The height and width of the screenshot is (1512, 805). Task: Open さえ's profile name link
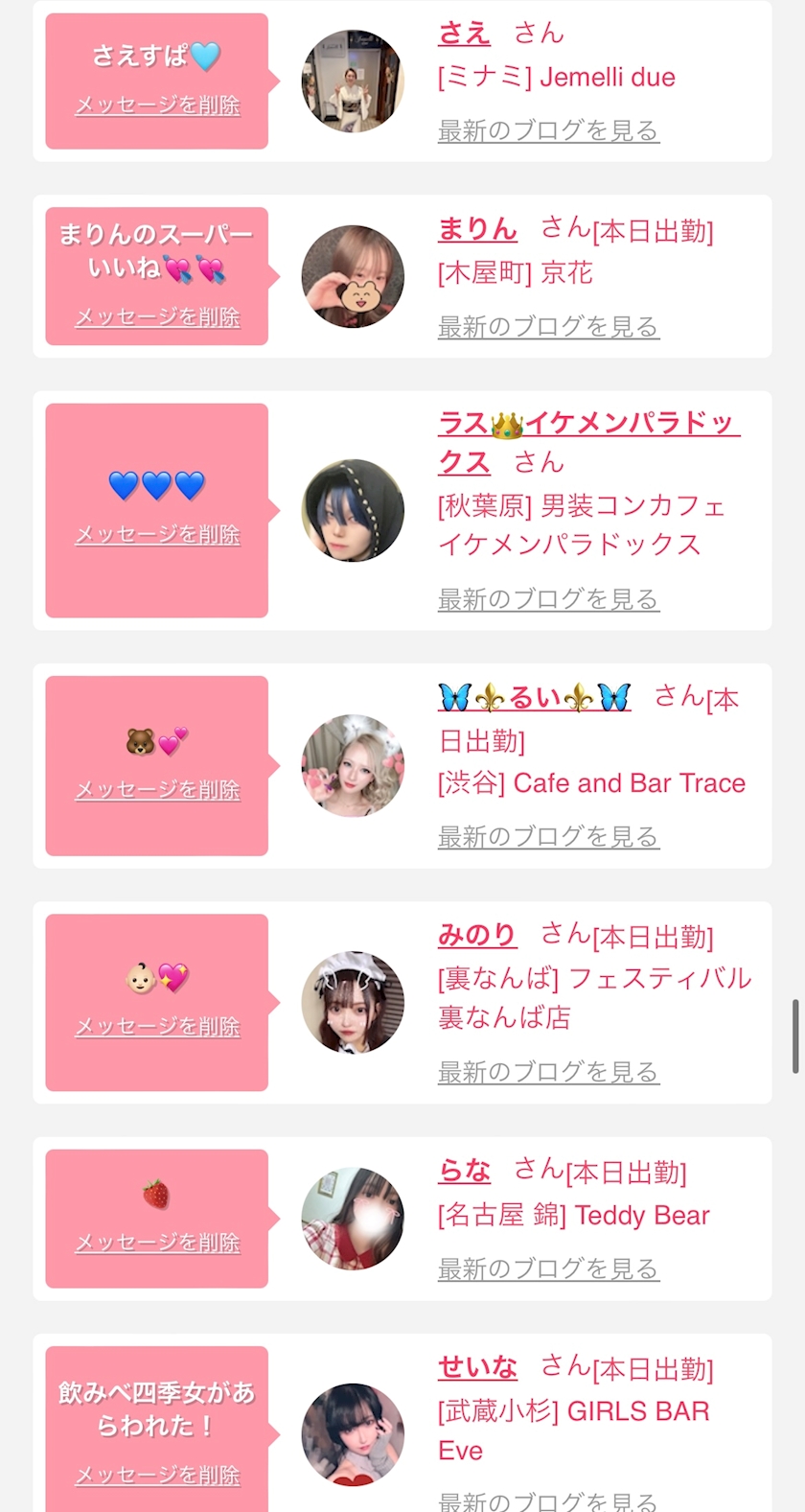pos(464,34)
